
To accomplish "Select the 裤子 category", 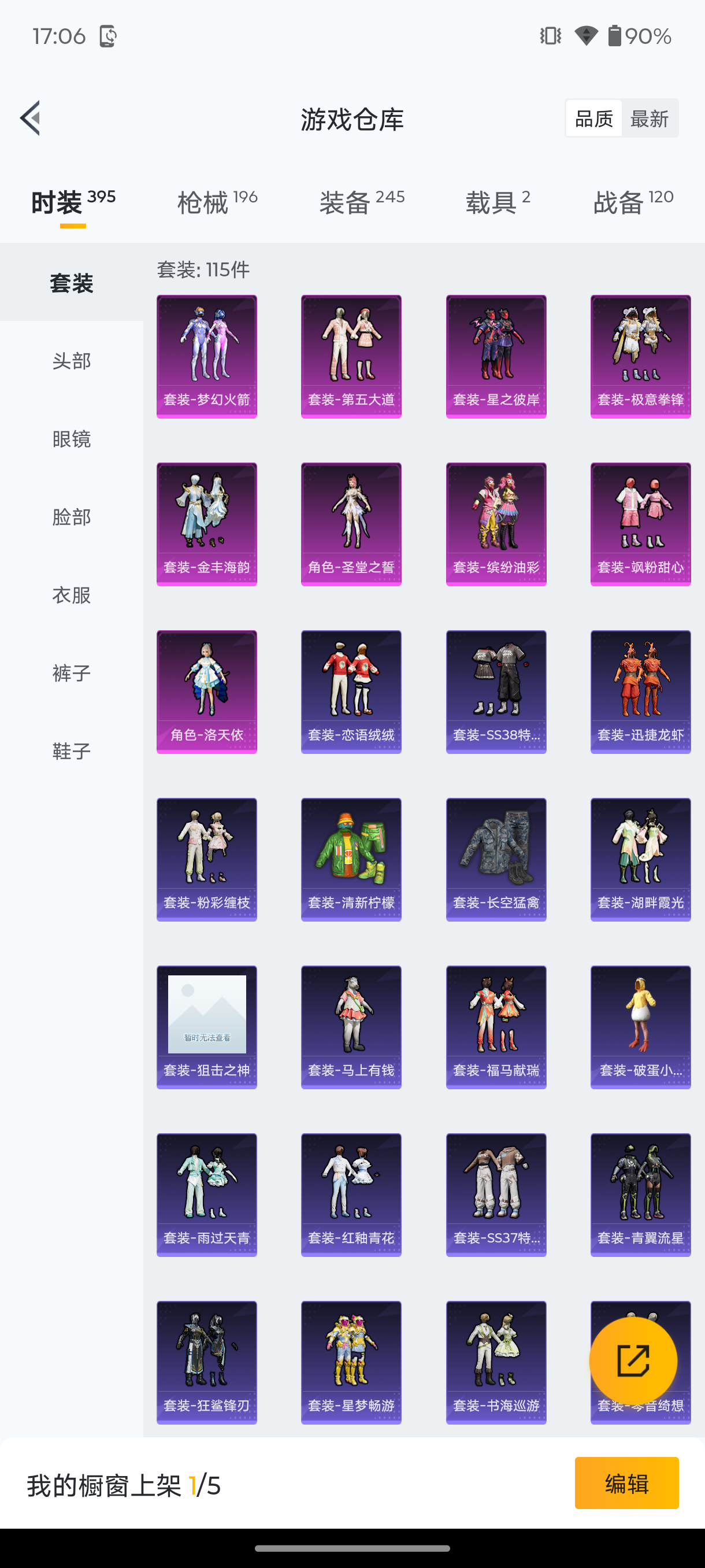I will 71,673.
